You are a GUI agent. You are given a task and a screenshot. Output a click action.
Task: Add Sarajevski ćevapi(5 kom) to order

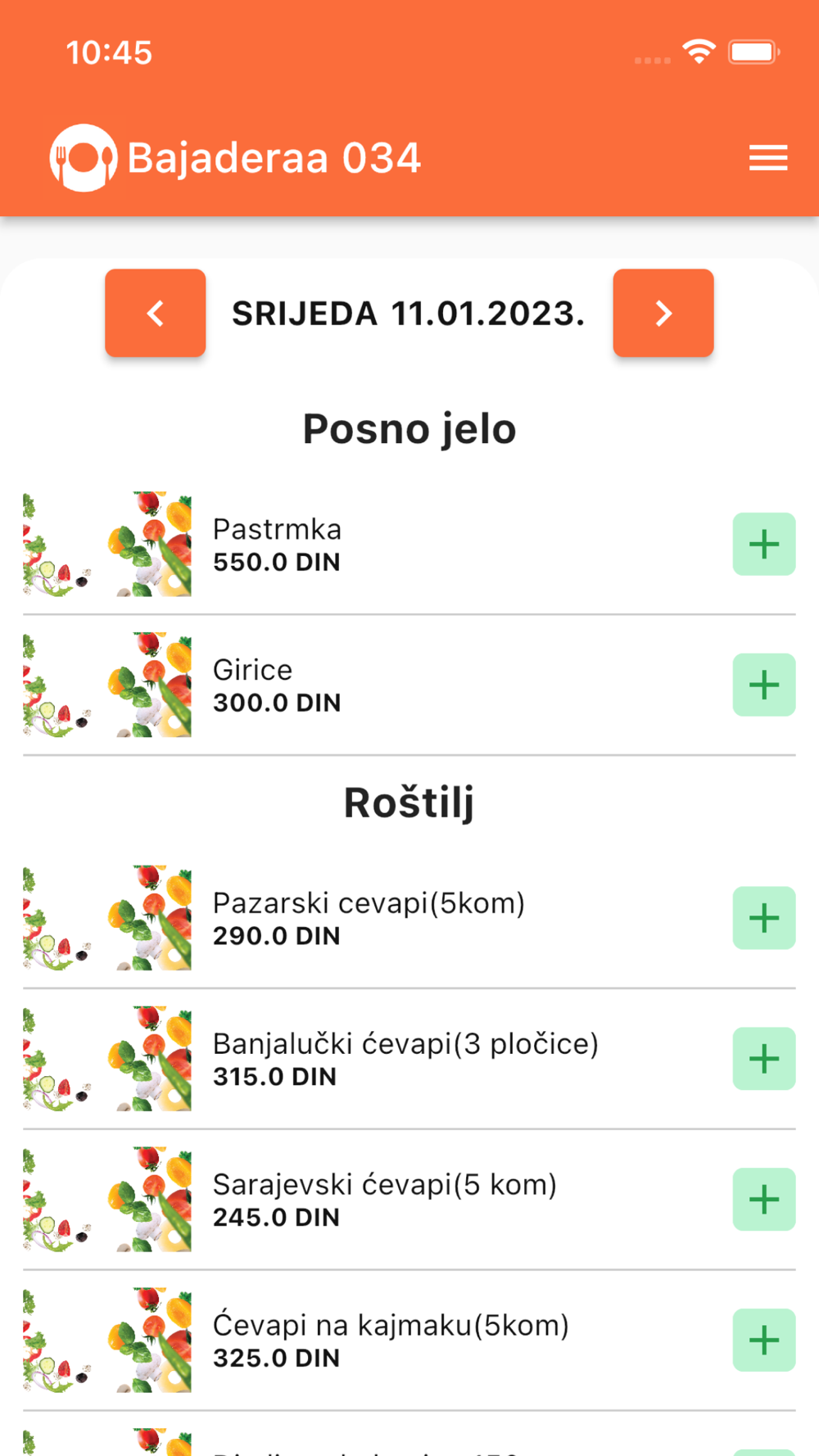(764, 1200)
